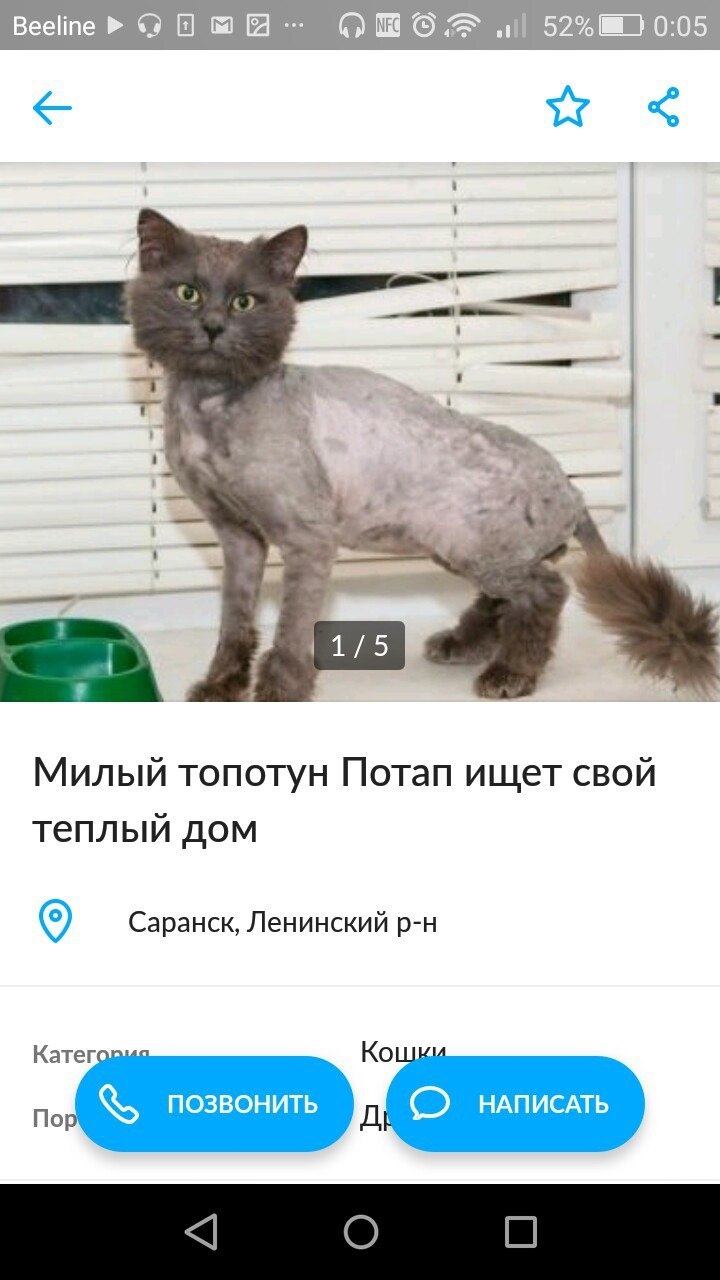This screenshot has height=1280, width=720.
Task: Go to the home screen
Action: coord(360,1232)
